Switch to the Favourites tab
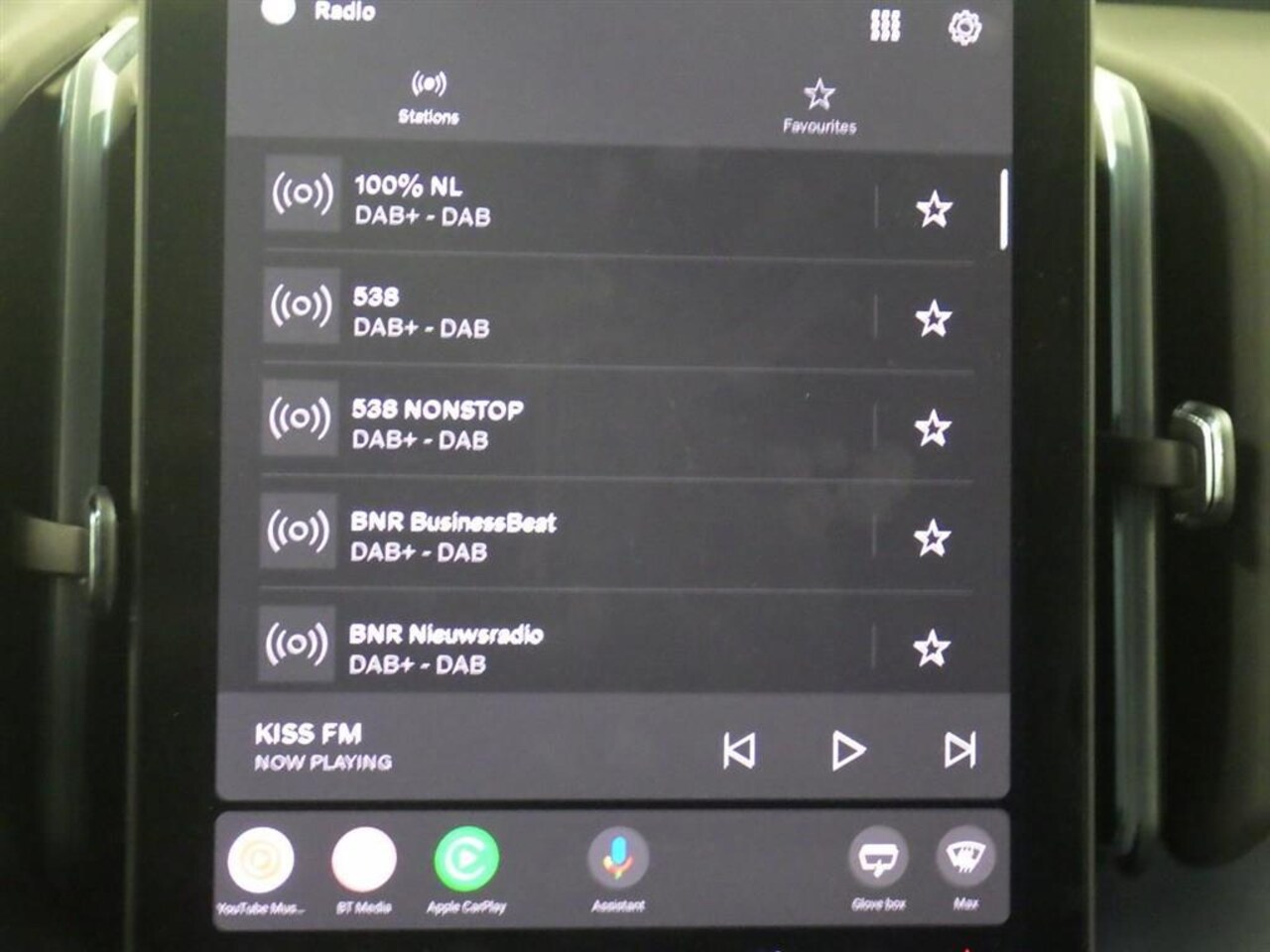The height and width of the screenshot is (952, 1270). (819, 107)
